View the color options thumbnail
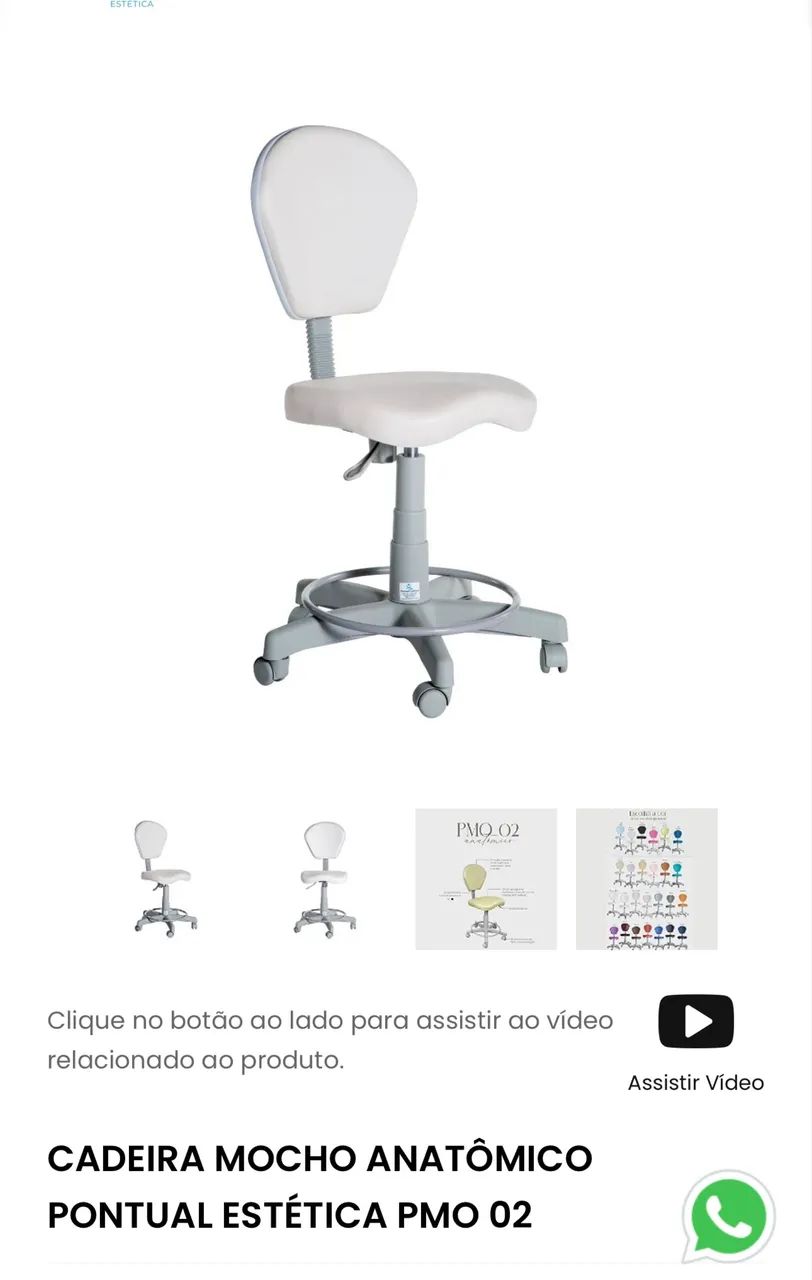The height and width of the screenshot is (1280, 812). coord(646,878)
